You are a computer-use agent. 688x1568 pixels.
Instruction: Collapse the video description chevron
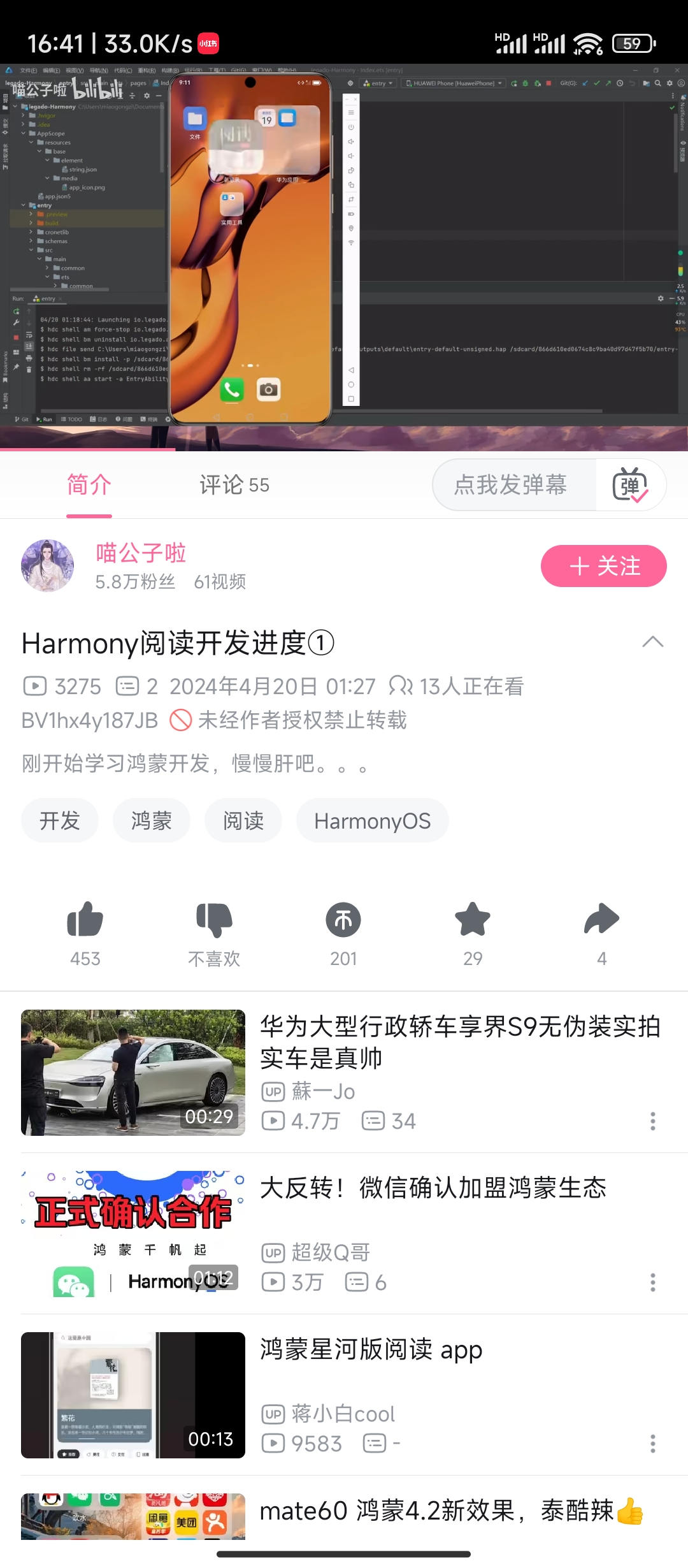coord(652,642)
